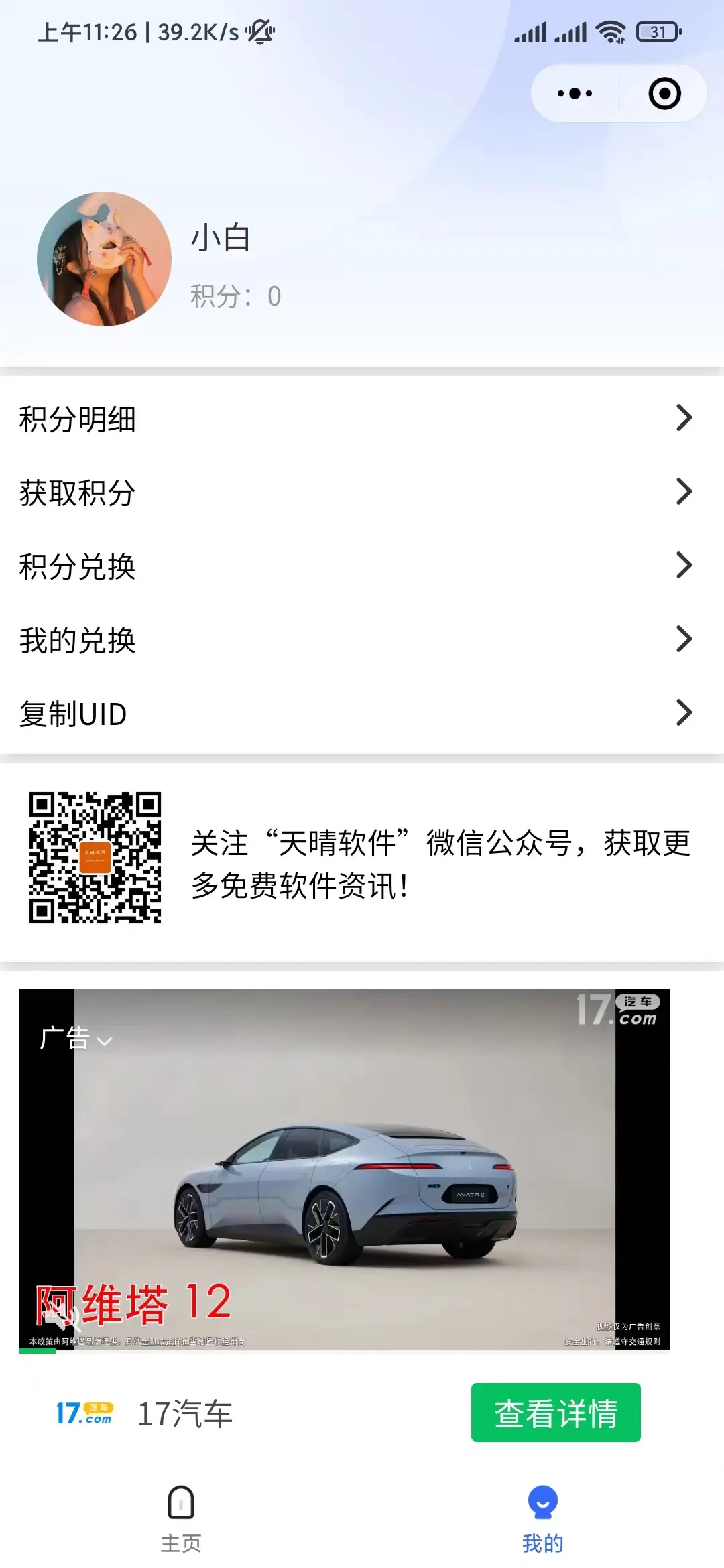The width and height of the screenshot is (724, 1568).
Task: Go to 积分兑换 points exchange
Action: [362, 567]
